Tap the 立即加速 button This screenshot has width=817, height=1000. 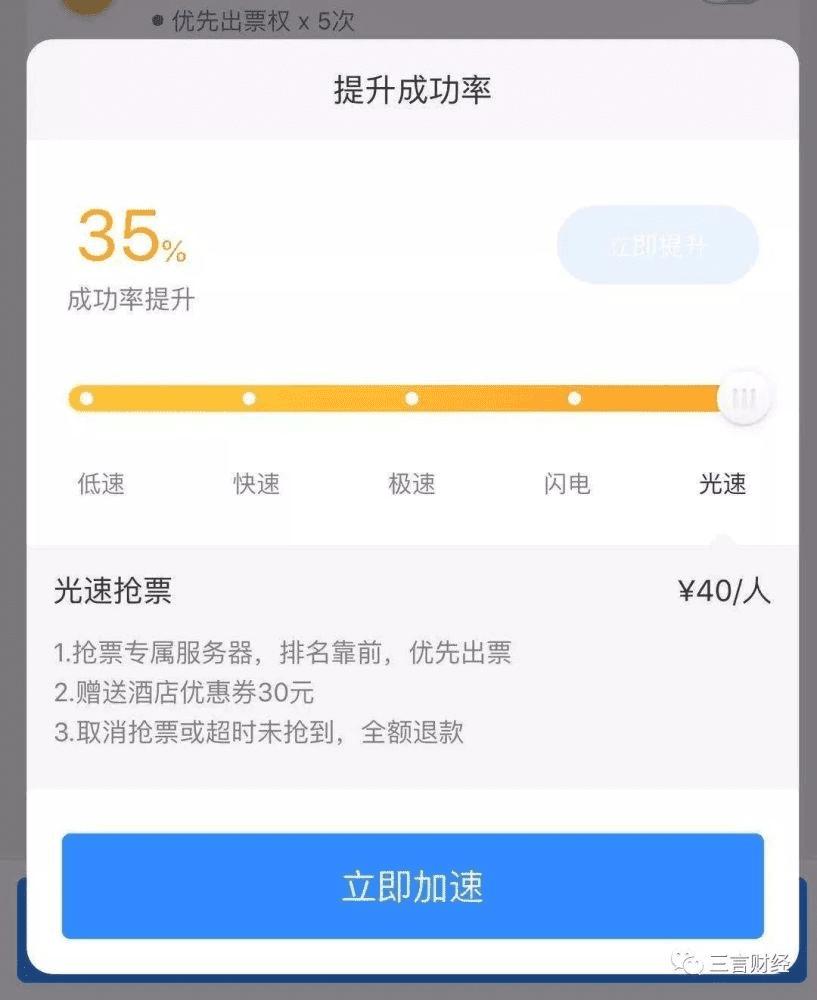click(x=412, y=886)
